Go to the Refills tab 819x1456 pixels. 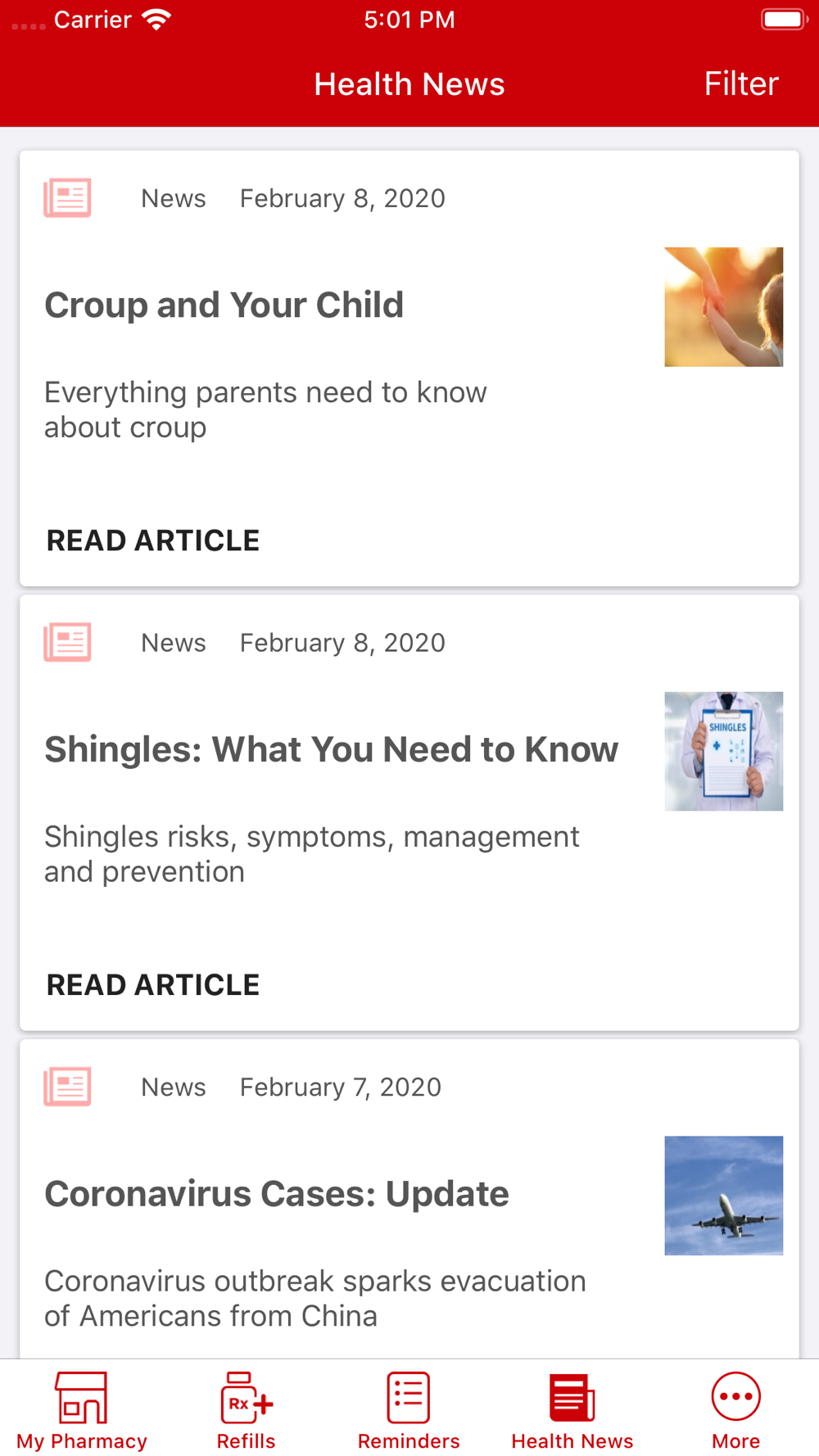click(x=246, y=1410)
